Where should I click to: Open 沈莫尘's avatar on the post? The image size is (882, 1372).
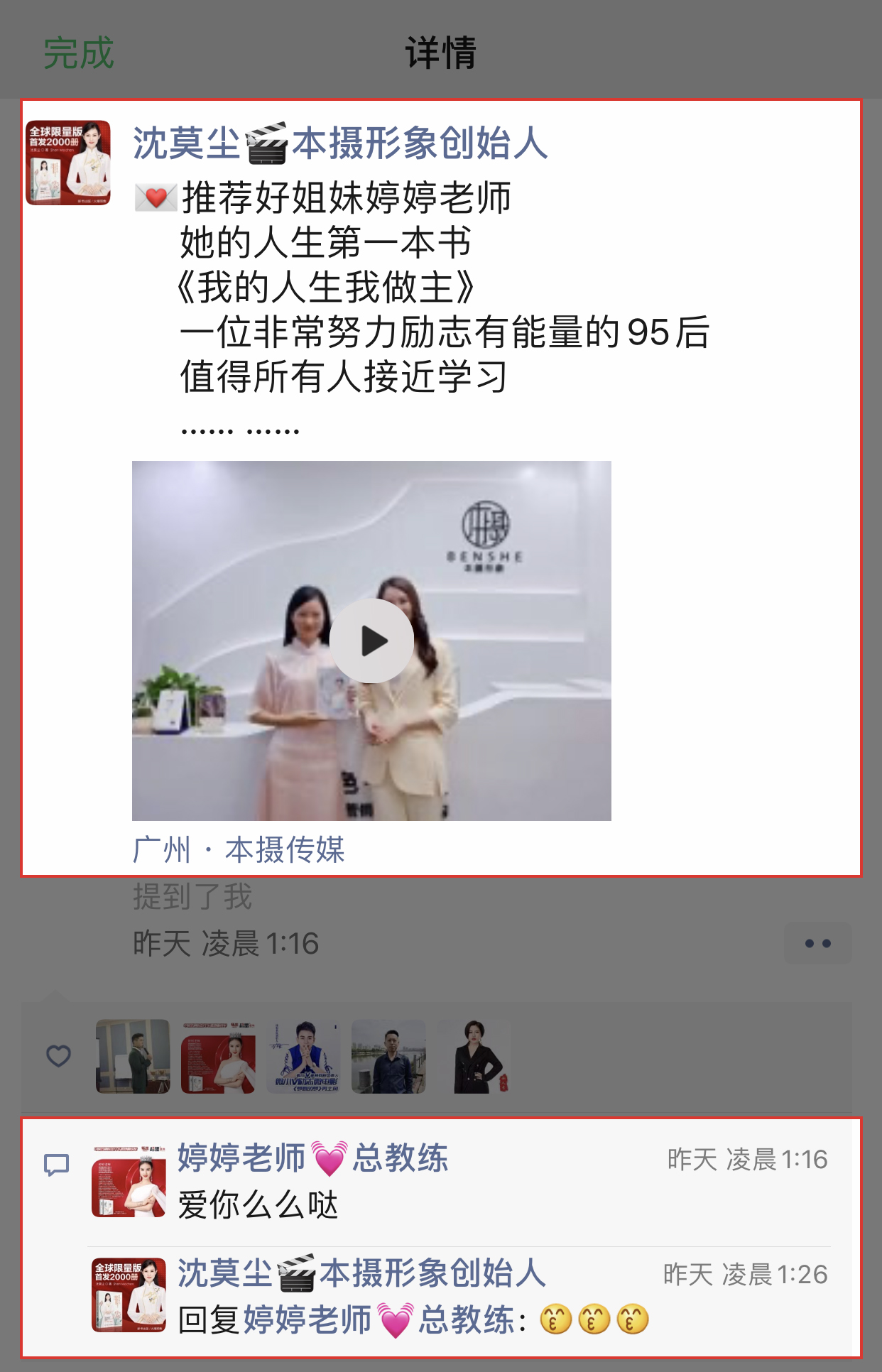(x=68, y=163)
